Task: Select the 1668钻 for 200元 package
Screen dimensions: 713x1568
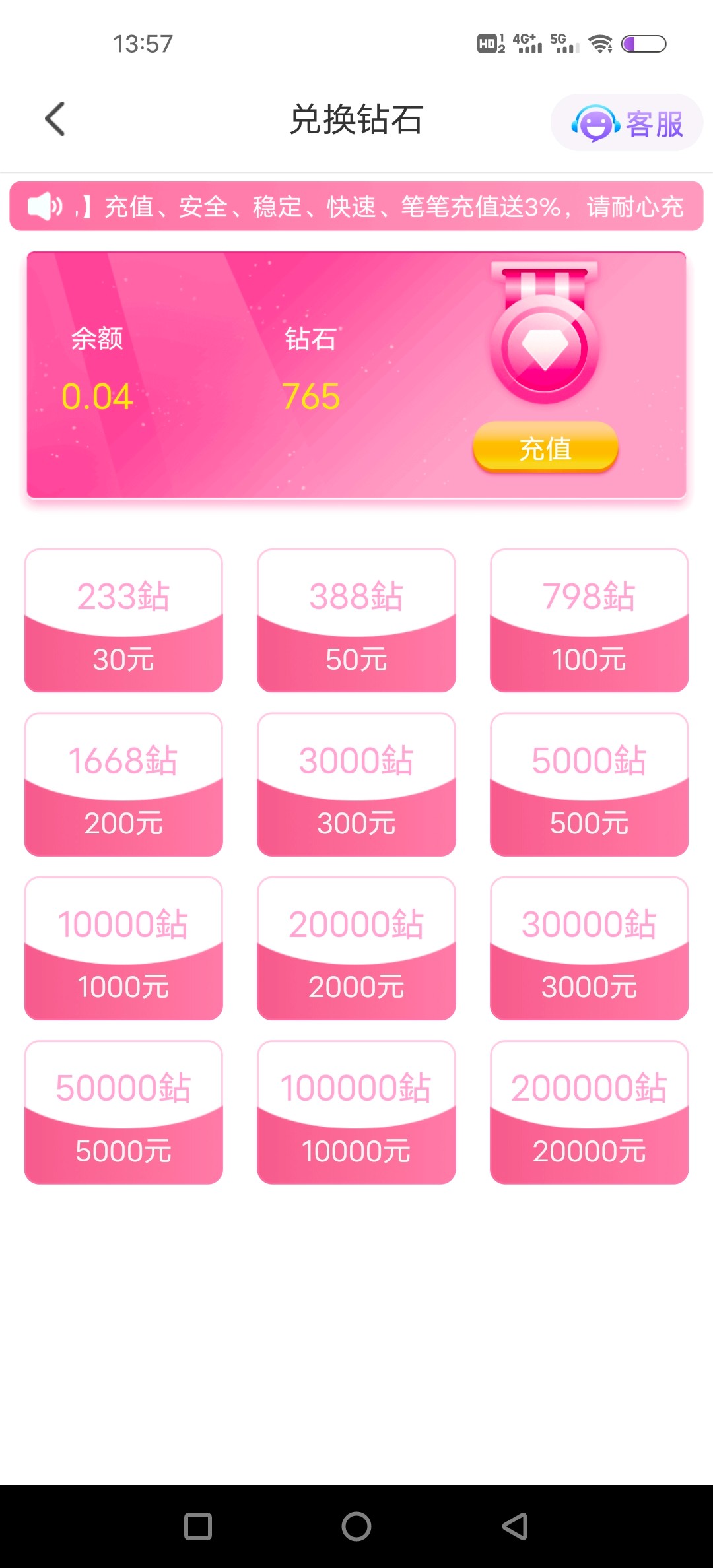Action: coord(123,784)
